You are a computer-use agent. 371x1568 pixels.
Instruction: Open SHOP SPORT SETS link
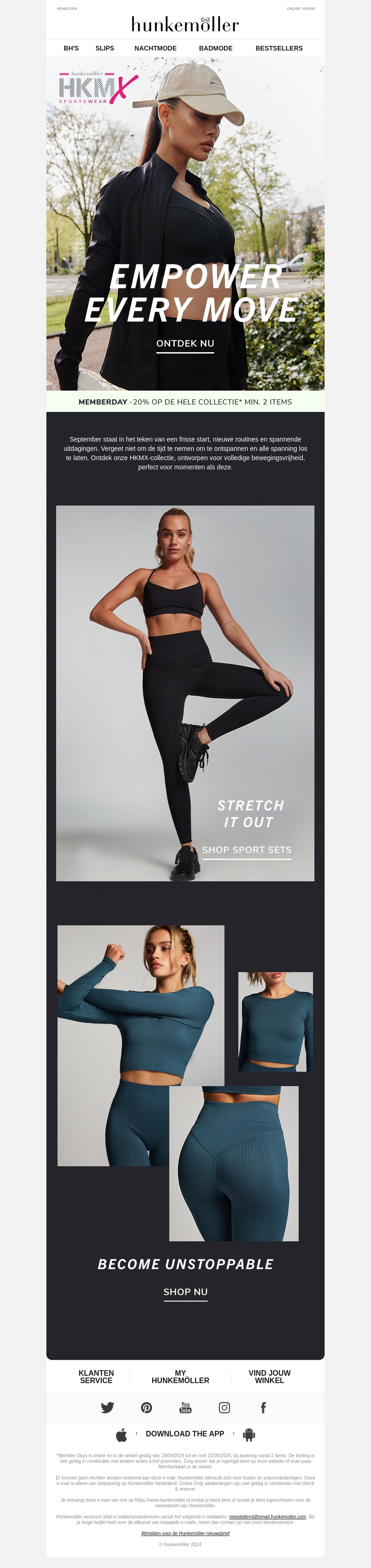point(247,850)
